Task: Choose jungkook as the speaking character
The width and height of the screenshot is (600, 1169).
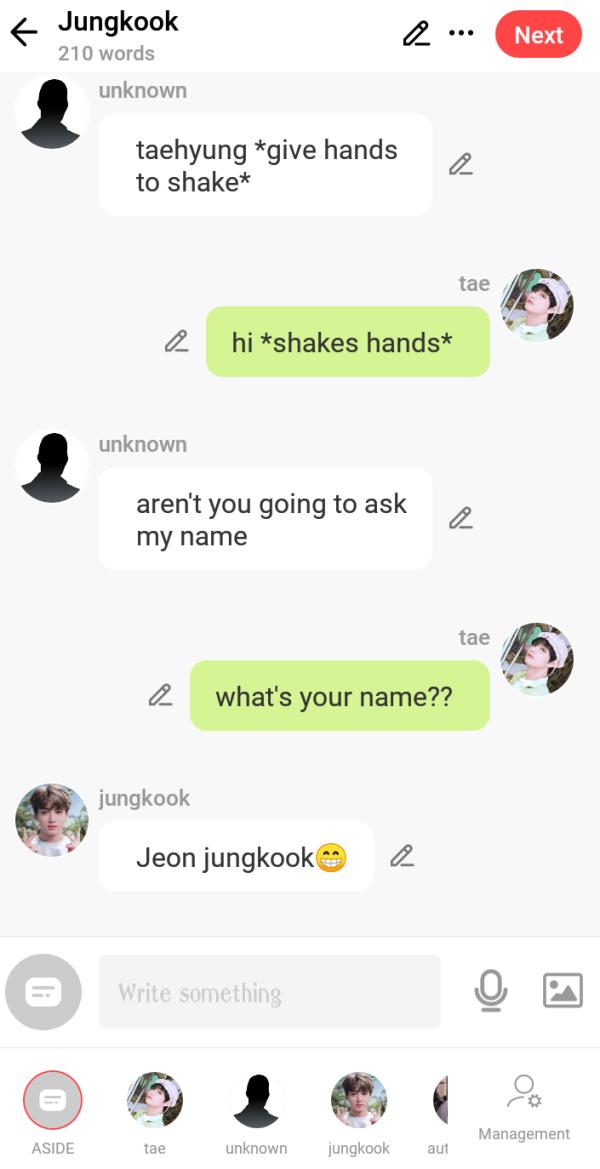Action: pos(359,1101)
